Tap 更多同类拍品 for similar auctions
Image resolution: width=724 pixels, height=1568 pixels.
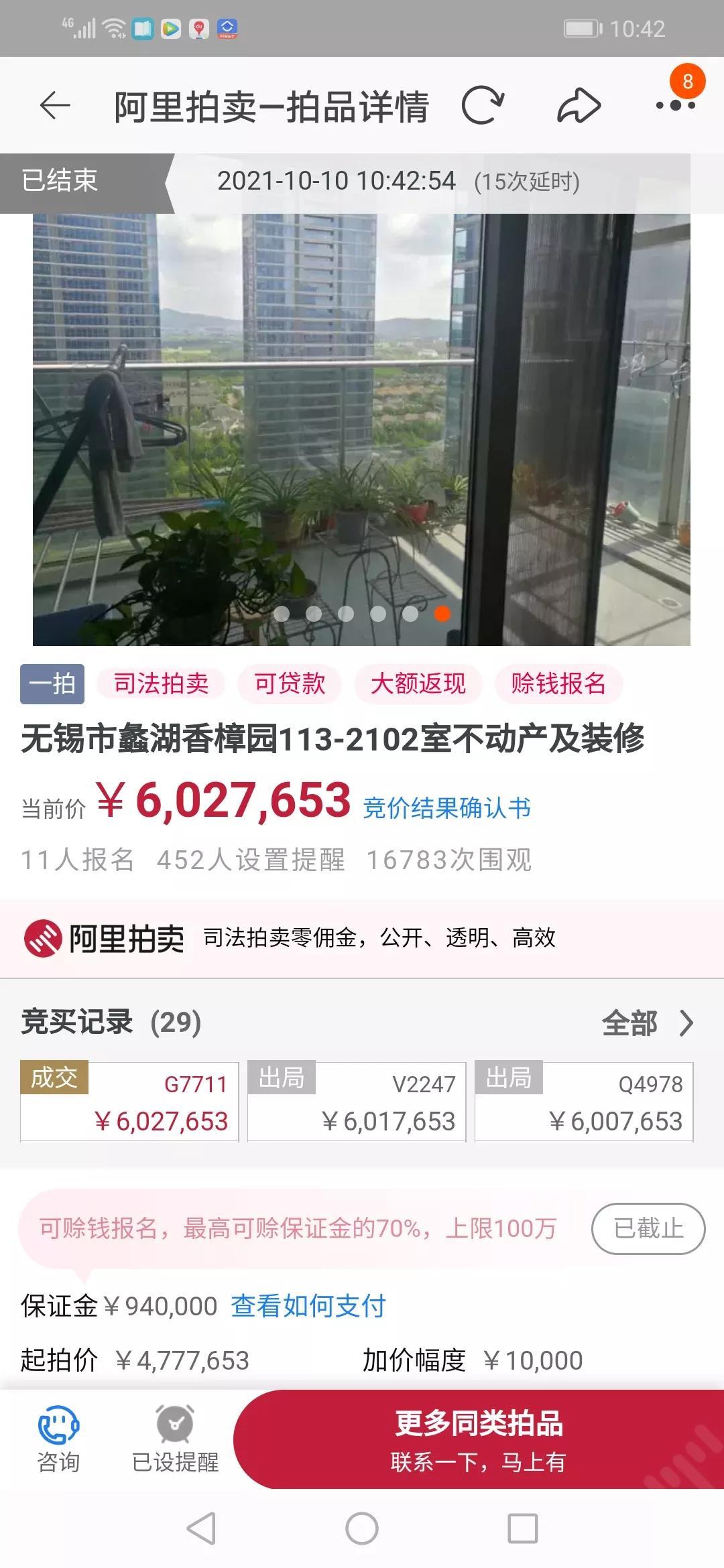[478, 1439]
